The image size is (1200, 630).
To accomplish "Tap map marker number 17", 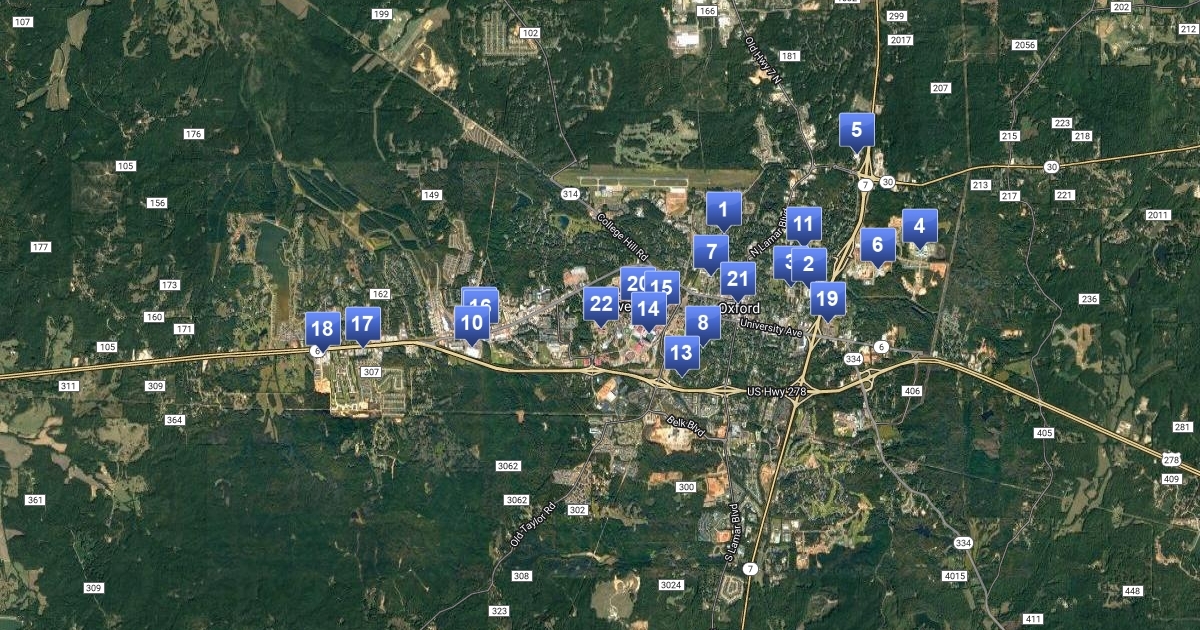I will click(x=362, y=324).
